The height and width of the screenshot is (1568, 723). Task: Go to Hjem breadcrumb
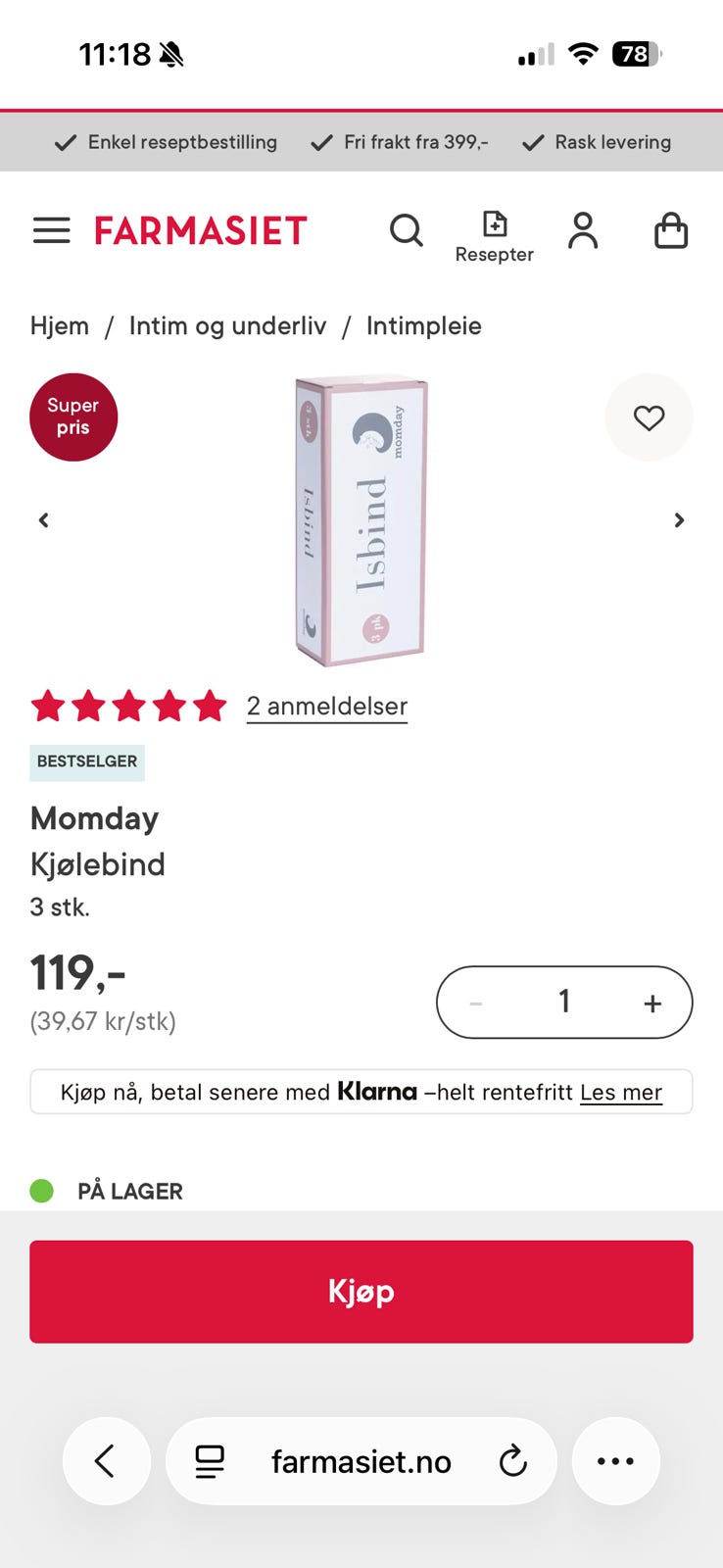(x=60, y=325)
